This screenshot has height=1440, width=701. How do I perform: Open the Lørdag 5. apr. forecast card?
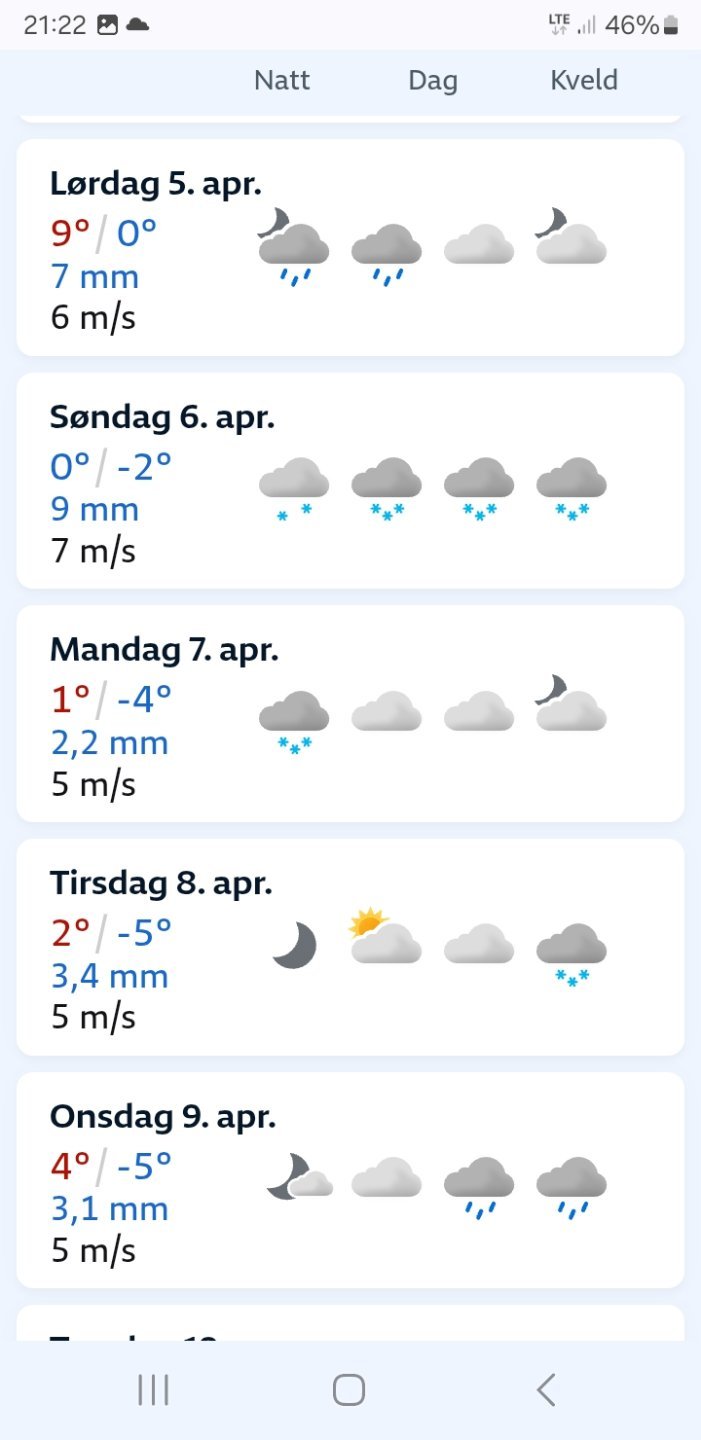point(350,247)
